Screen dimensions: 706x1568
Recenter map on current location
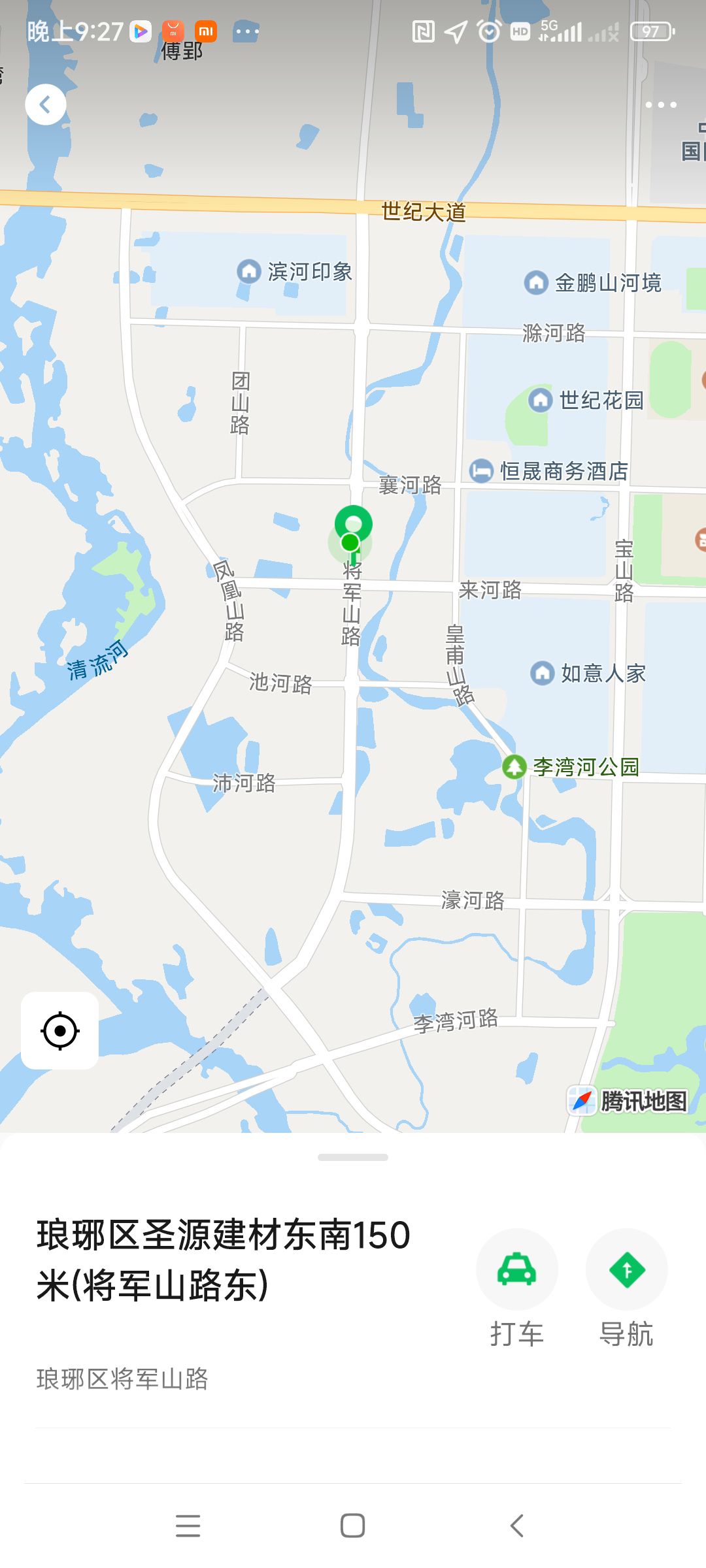60,1031
